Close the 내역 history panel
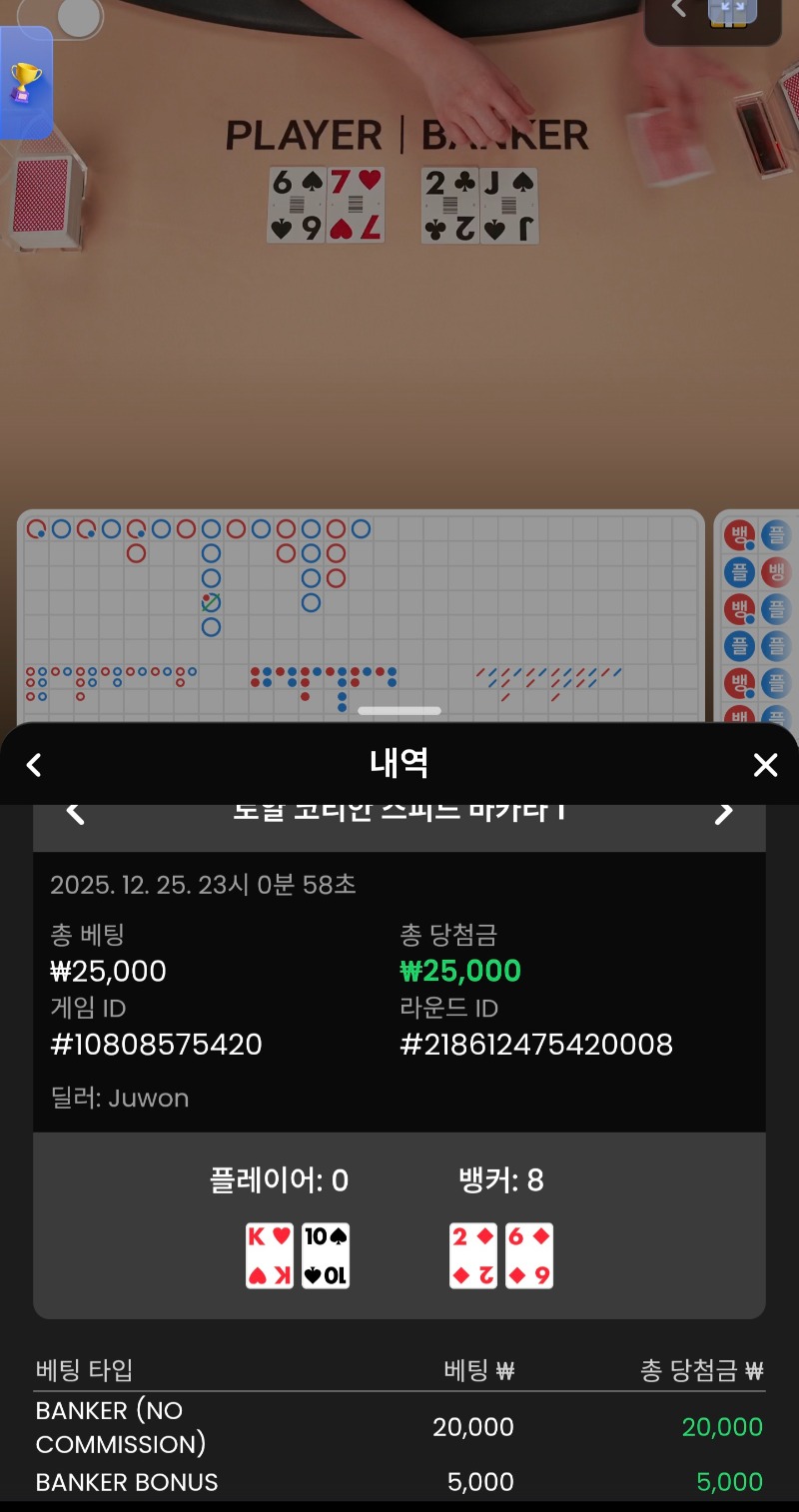The image size is (799, 1512). click(765, 765)
